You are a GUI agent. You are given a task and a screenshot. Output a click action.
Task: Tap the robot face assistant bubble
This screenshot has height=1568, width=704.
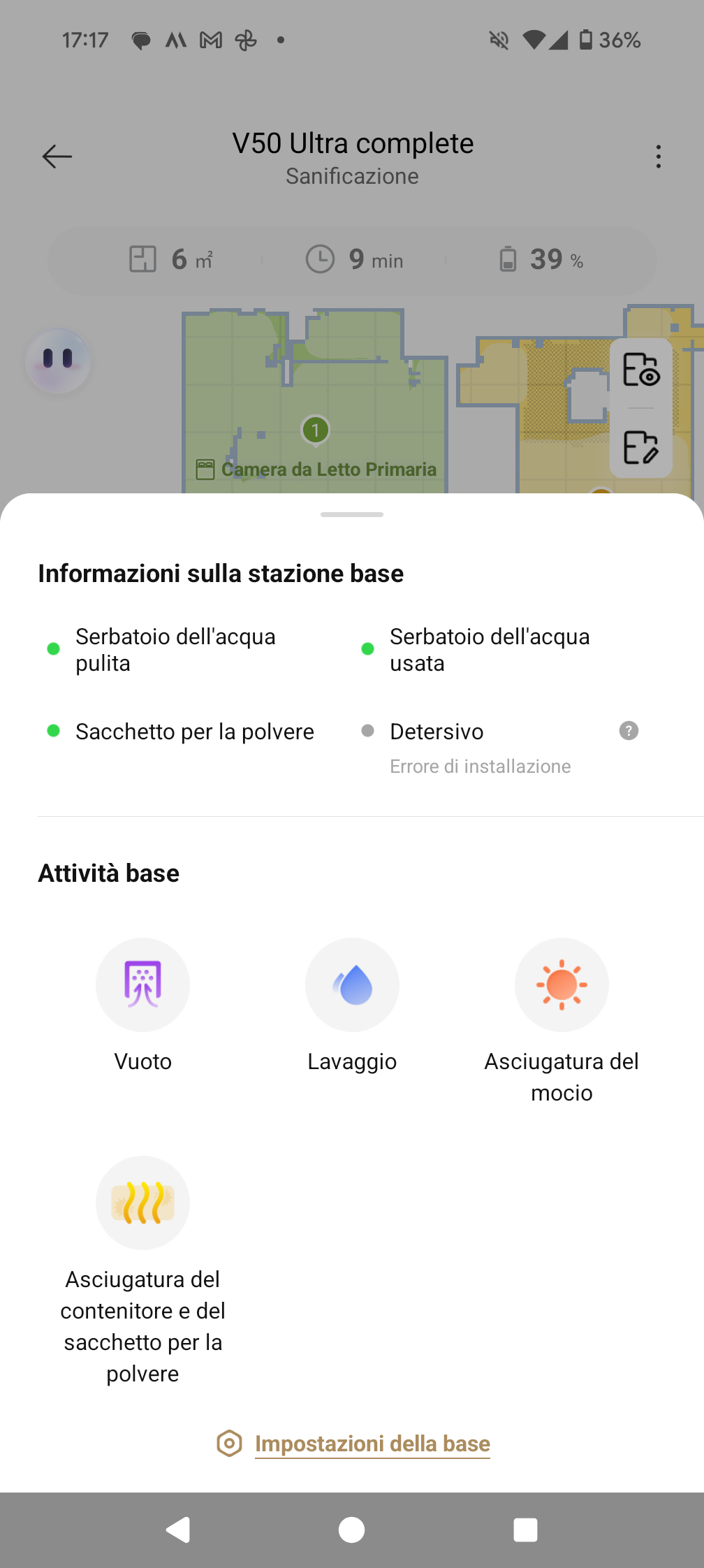(58, 361)
